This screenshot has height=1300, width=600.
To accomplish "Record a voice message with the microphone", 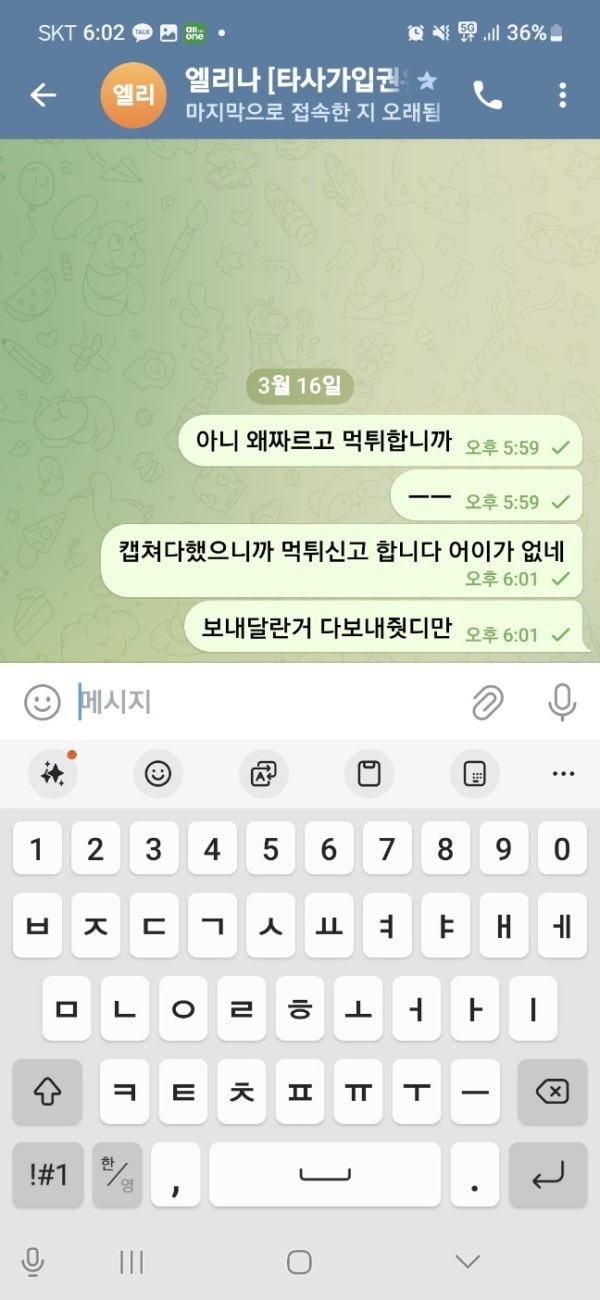I will pos(562,703).
